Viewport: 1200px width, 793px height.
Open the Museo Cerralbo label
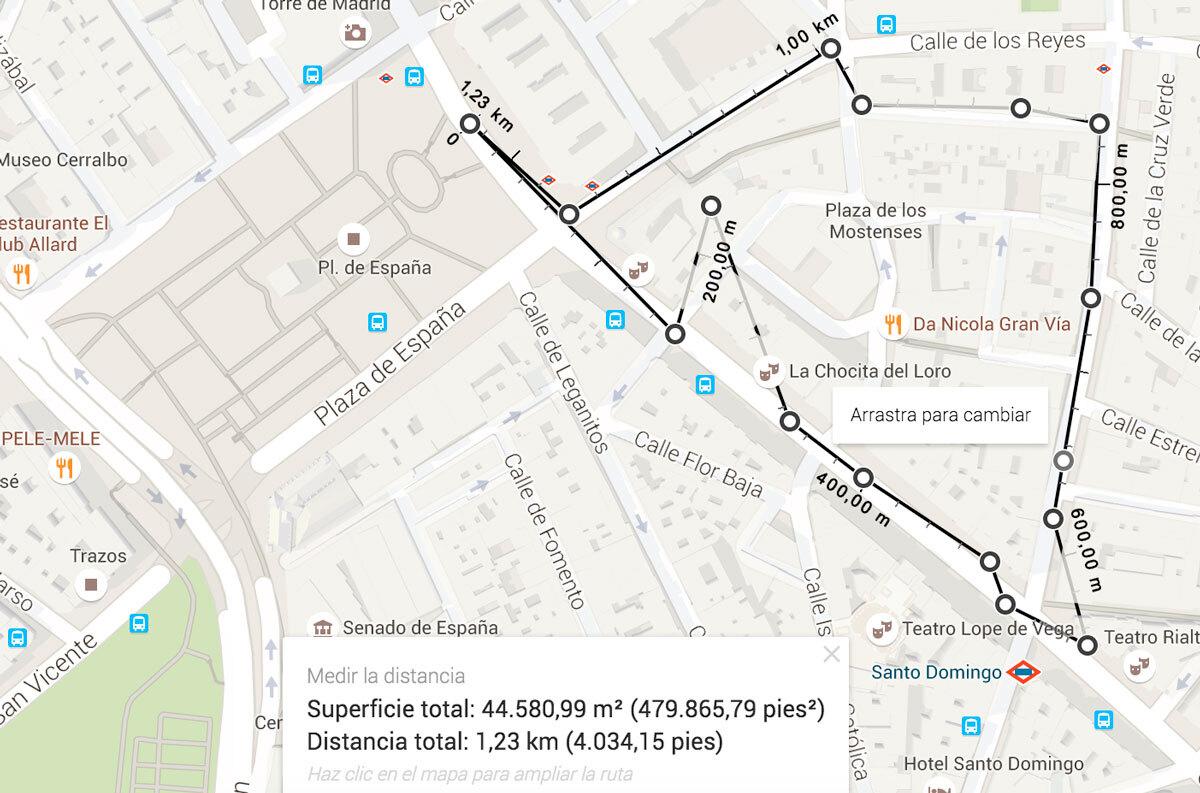click(x=64, y=159)
